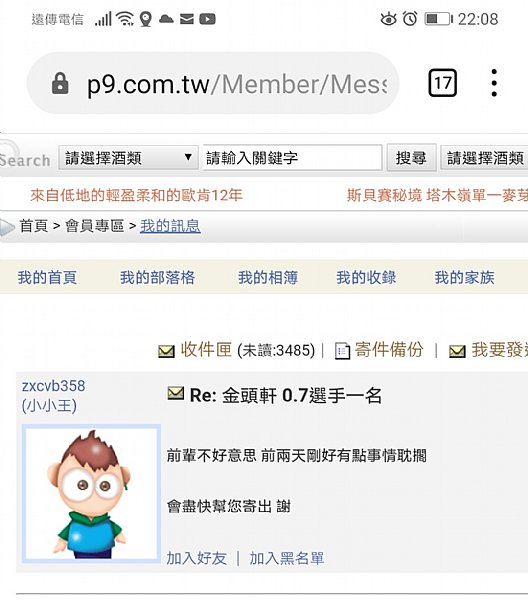Switch to the 我的相簿 tab
Screen dimensions: 528x600
pyautogui.click(x=268, y=277)
